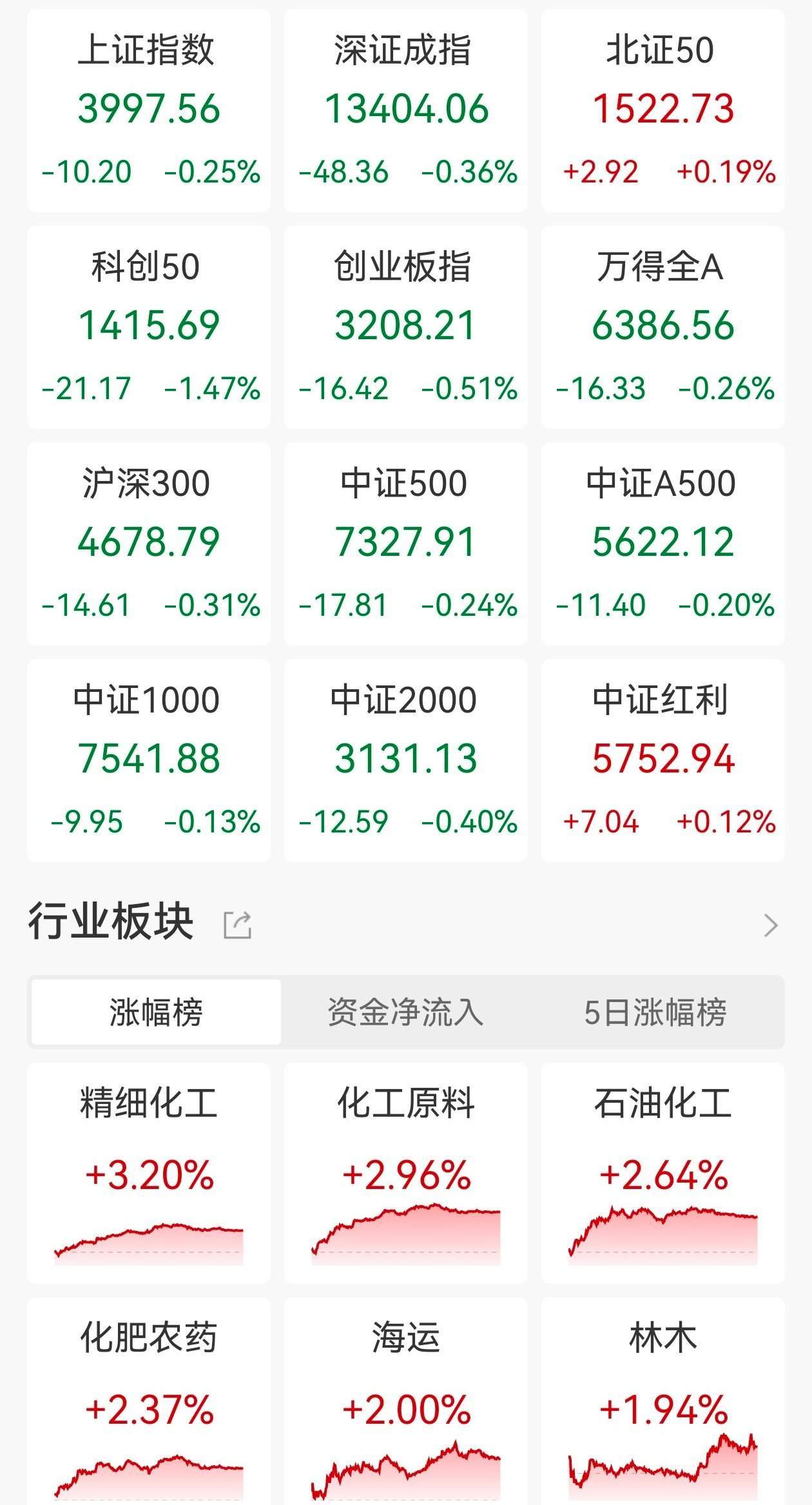This screenshot has width=812, height=1505.
Task: Open 创业板指 index details
Action: pyautogui.click(x=406, y=326)
